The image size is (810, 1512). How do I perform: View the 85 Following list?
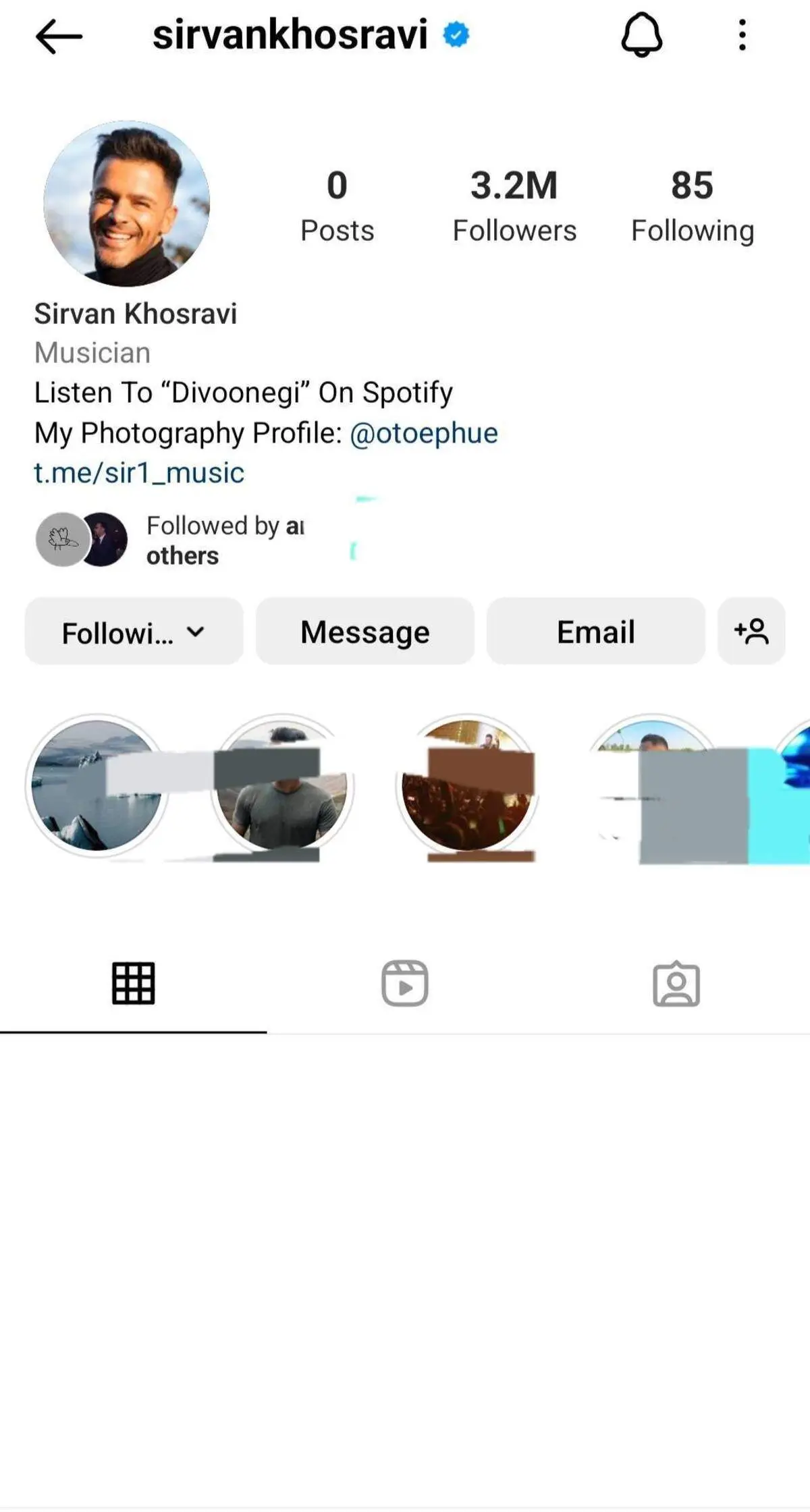coord(692,206)
